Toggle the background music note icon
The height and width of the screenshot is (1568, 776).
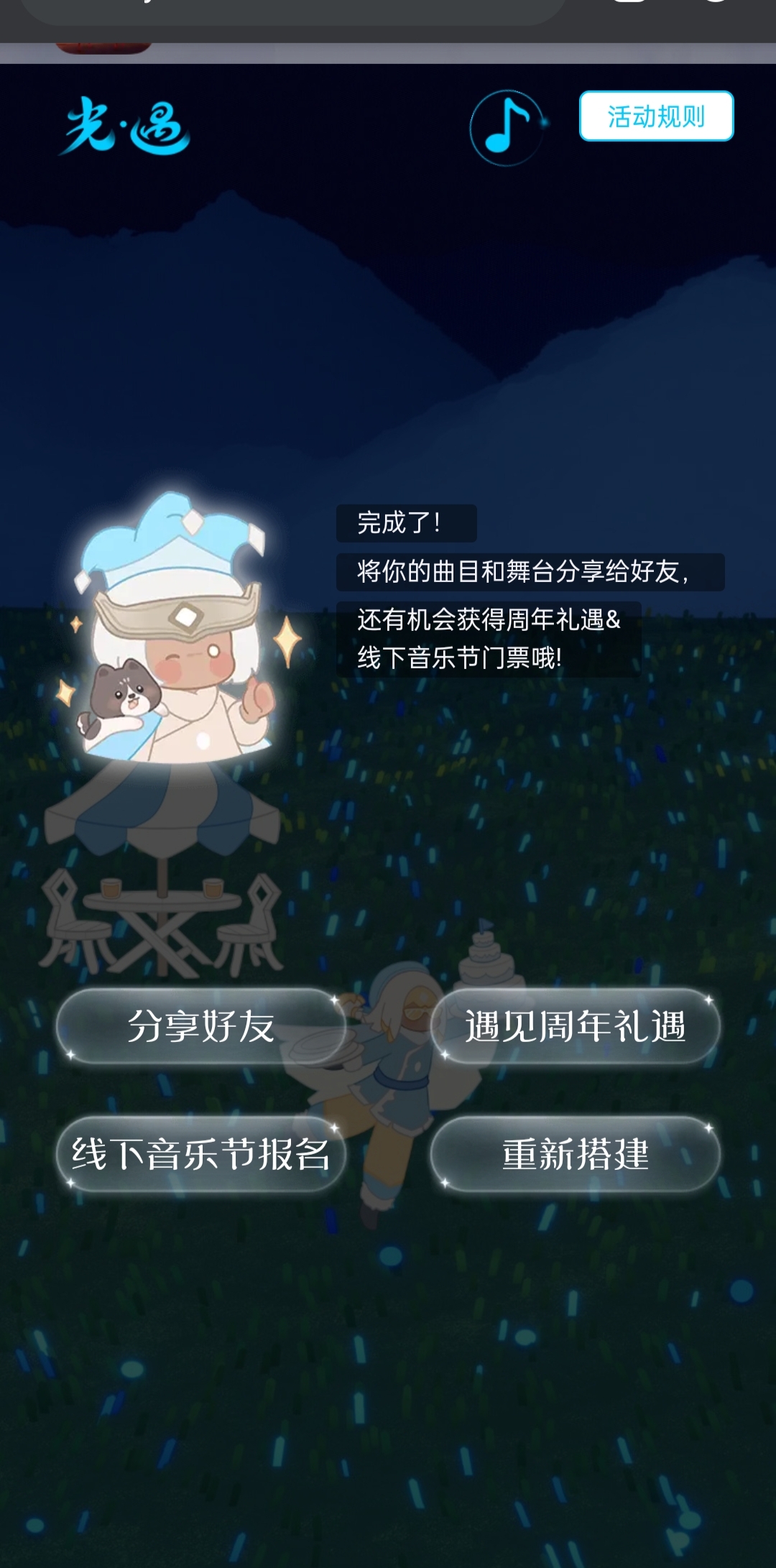[x=507, y=127]
